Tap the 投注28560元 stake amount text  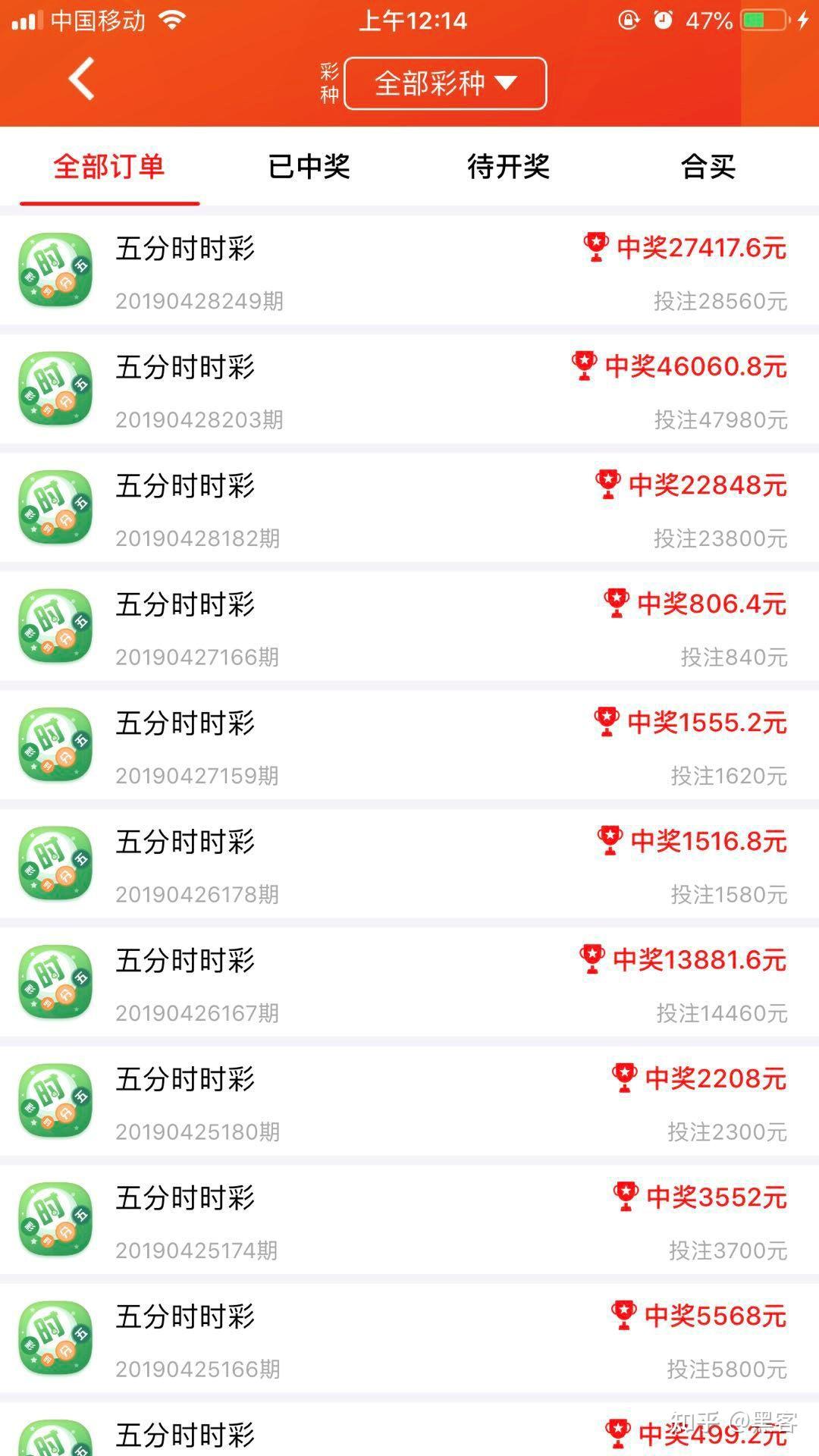click(719, 300)
